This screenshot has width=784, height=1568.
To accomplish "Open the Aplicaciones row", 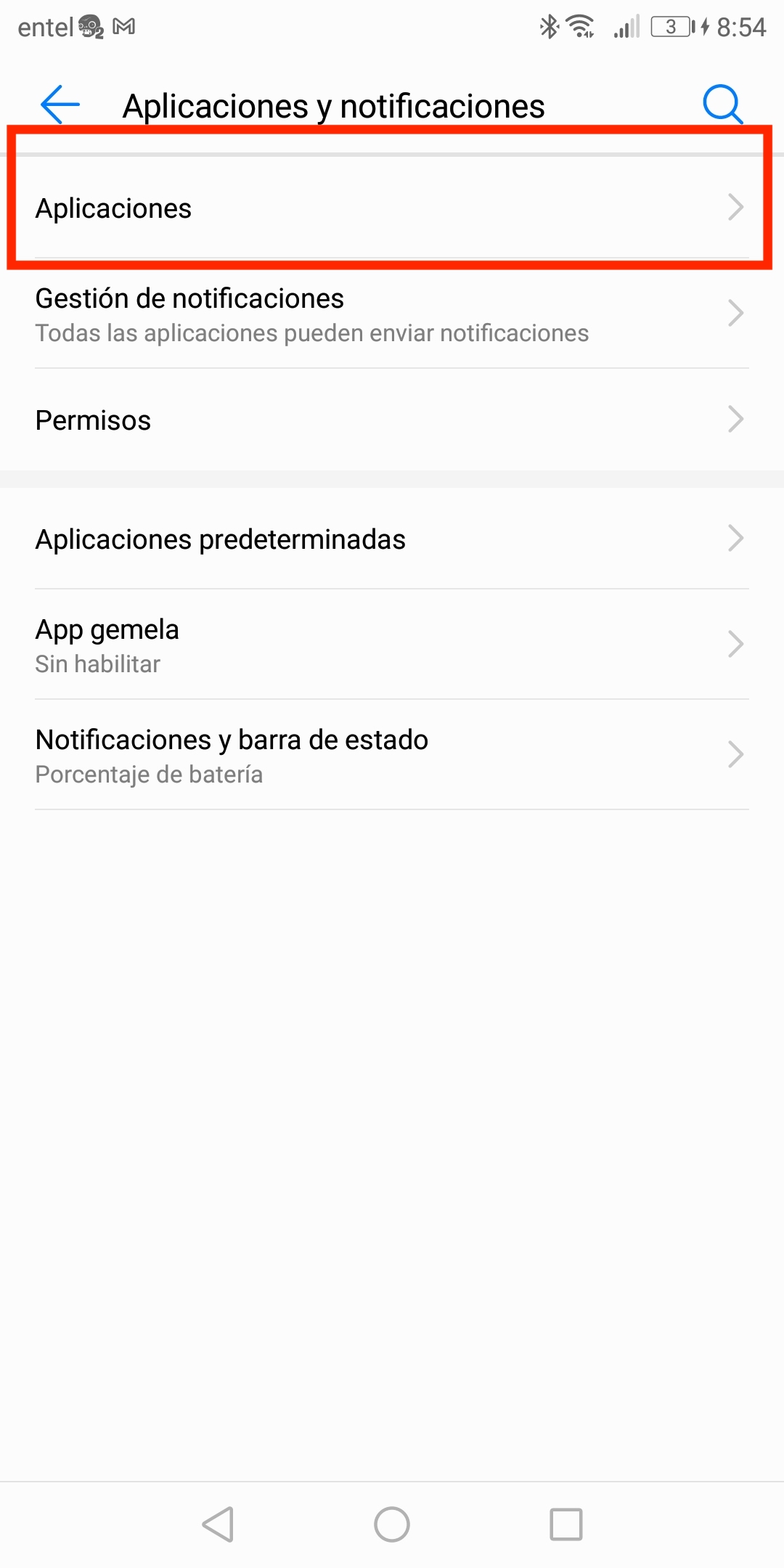I will [392, 208].
